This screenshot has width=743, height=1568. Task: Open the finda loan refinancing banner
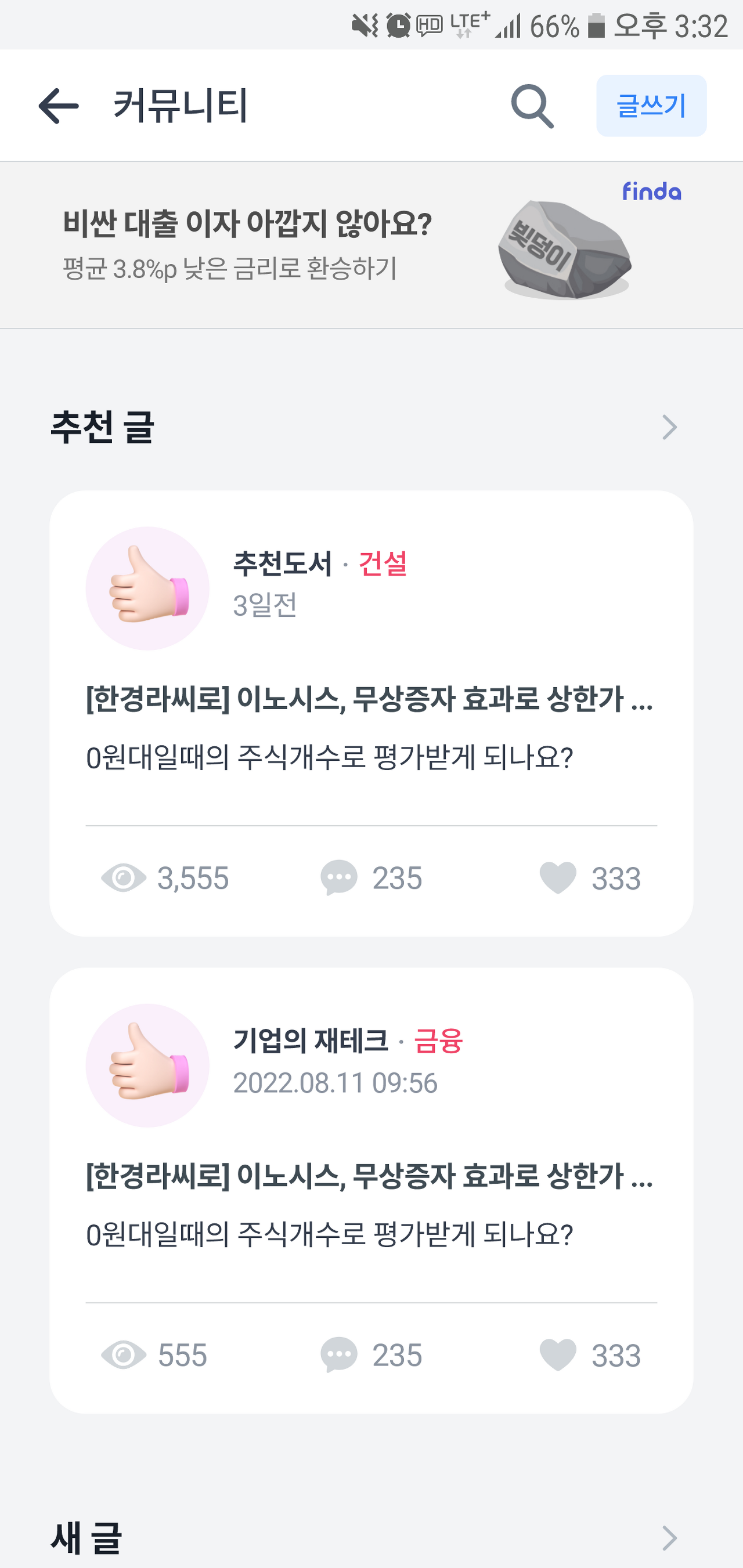click(x=371, y=244)
